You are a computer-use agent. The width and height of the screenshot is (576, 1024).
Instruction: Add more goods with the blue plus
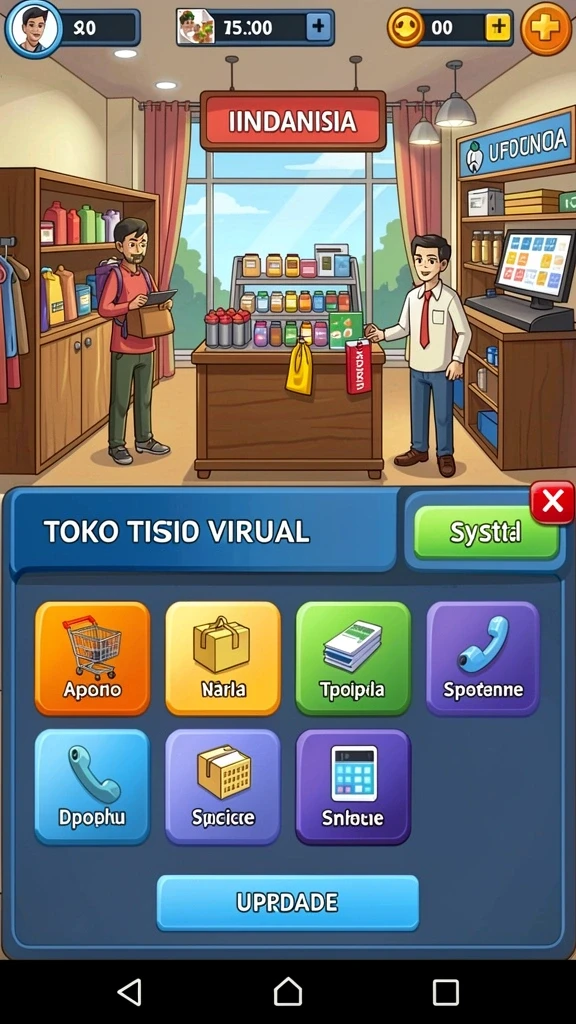pos(319,27)
